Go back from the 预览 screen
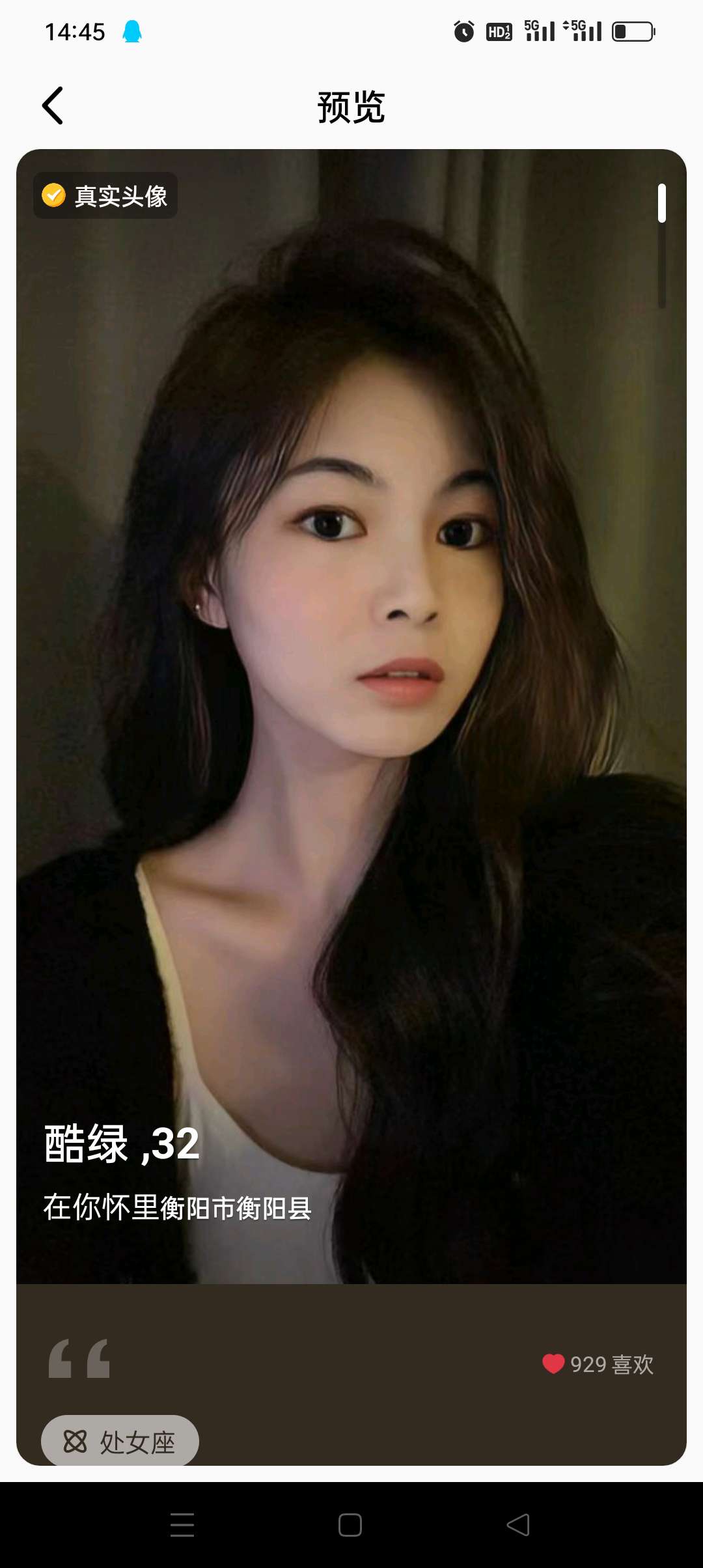 point(53,105)
